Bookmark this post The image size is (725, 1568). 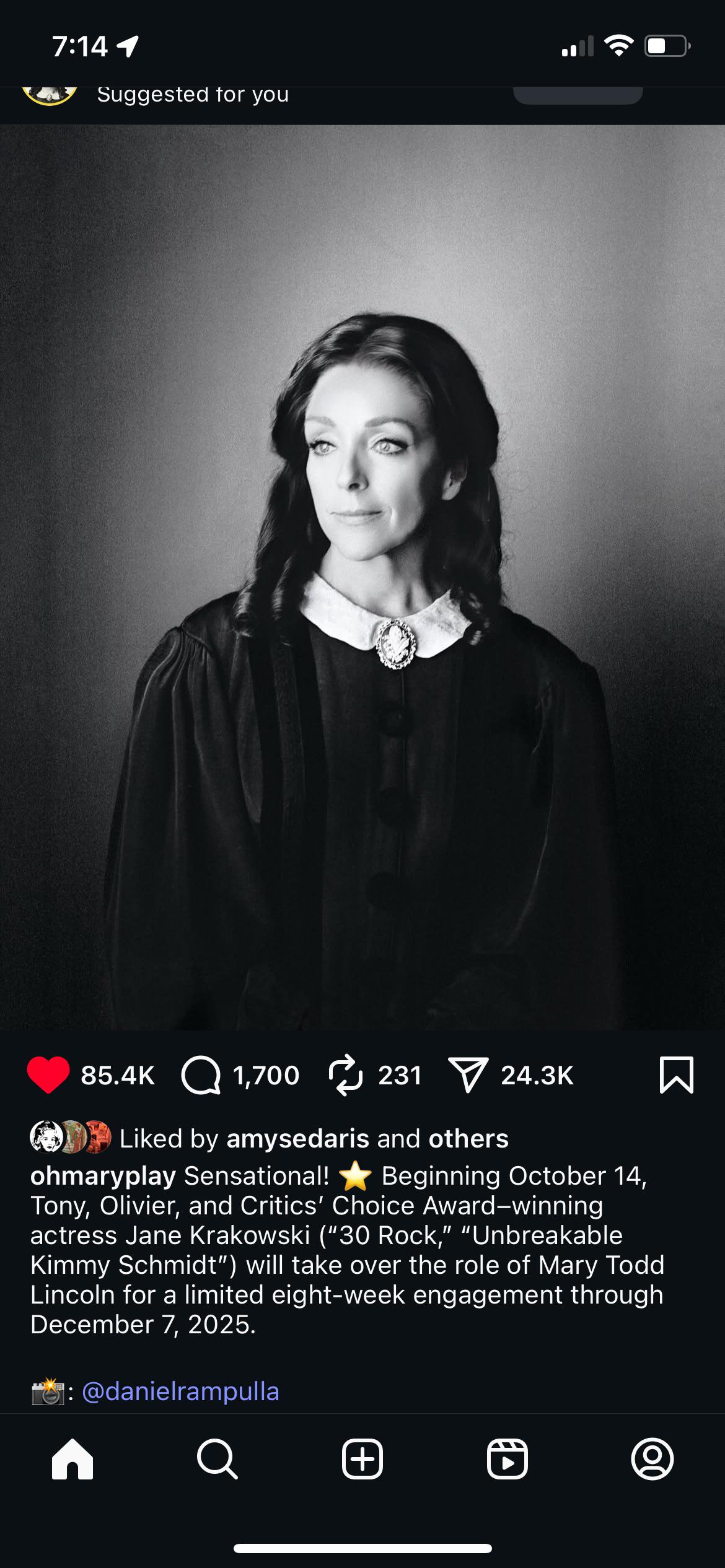click(677, 1075)
